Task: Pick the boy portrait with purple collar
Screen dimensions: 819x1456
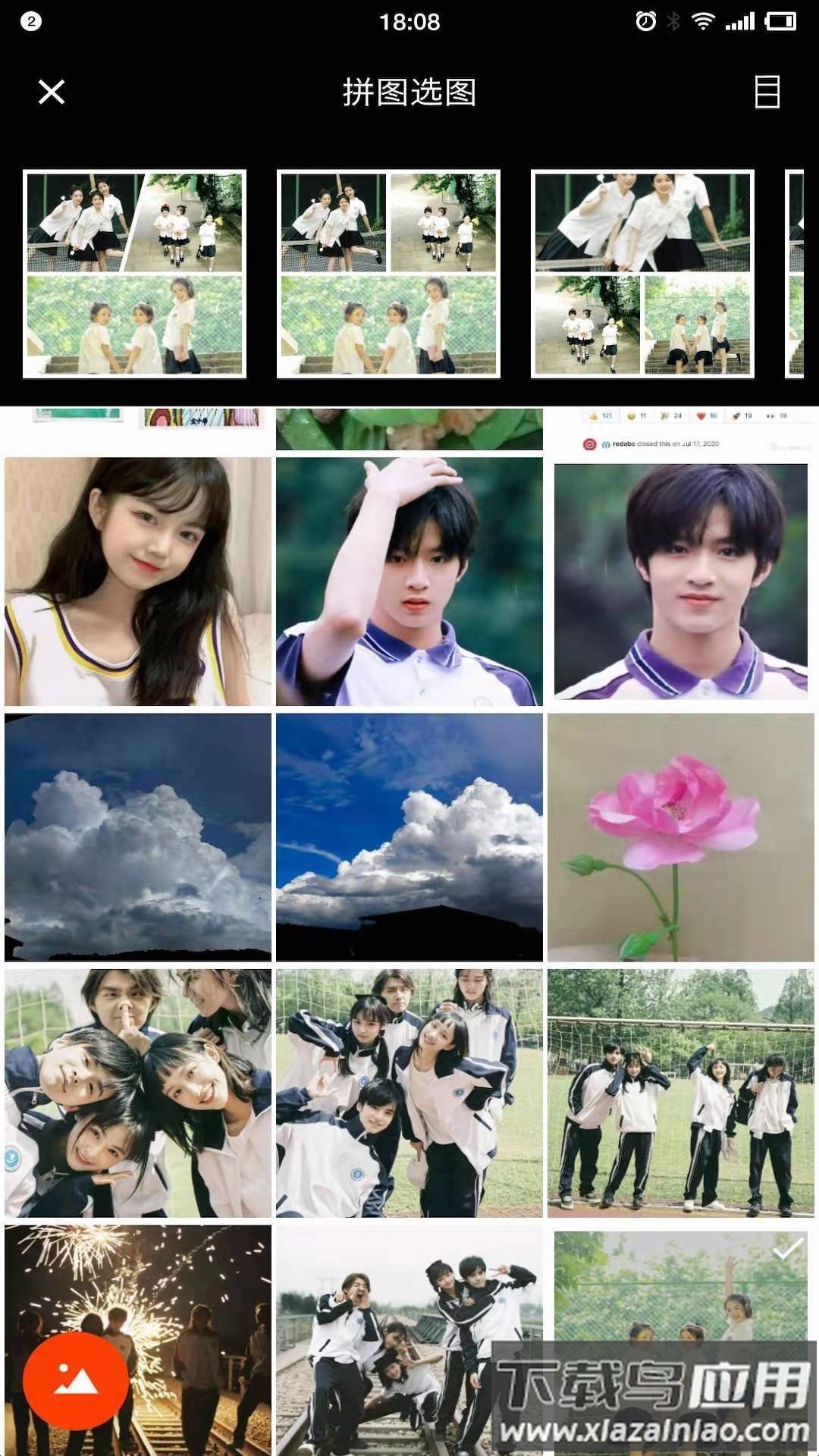Action: click(680, 581)
